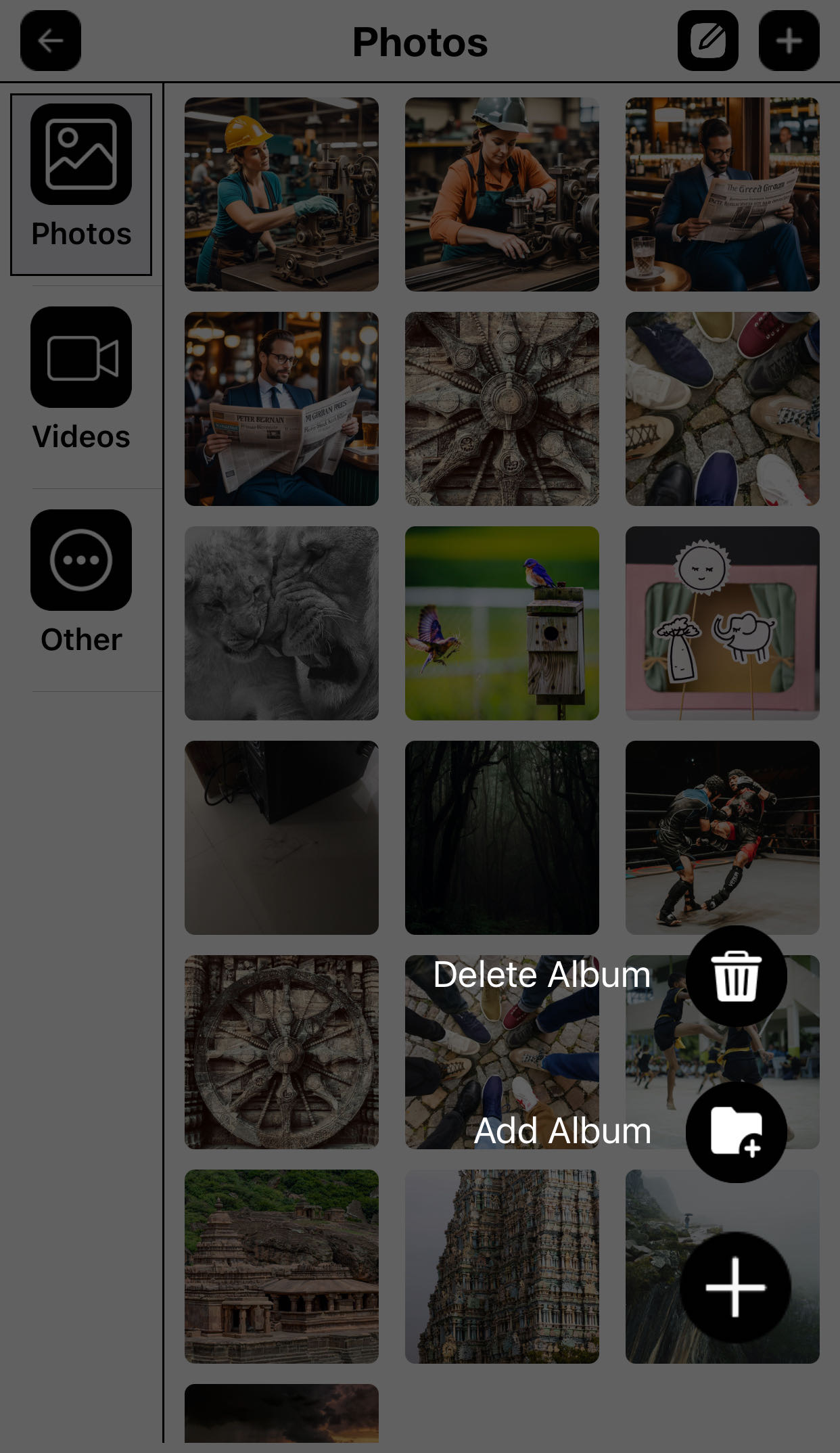Open the kickboxing ring photo

722,837
